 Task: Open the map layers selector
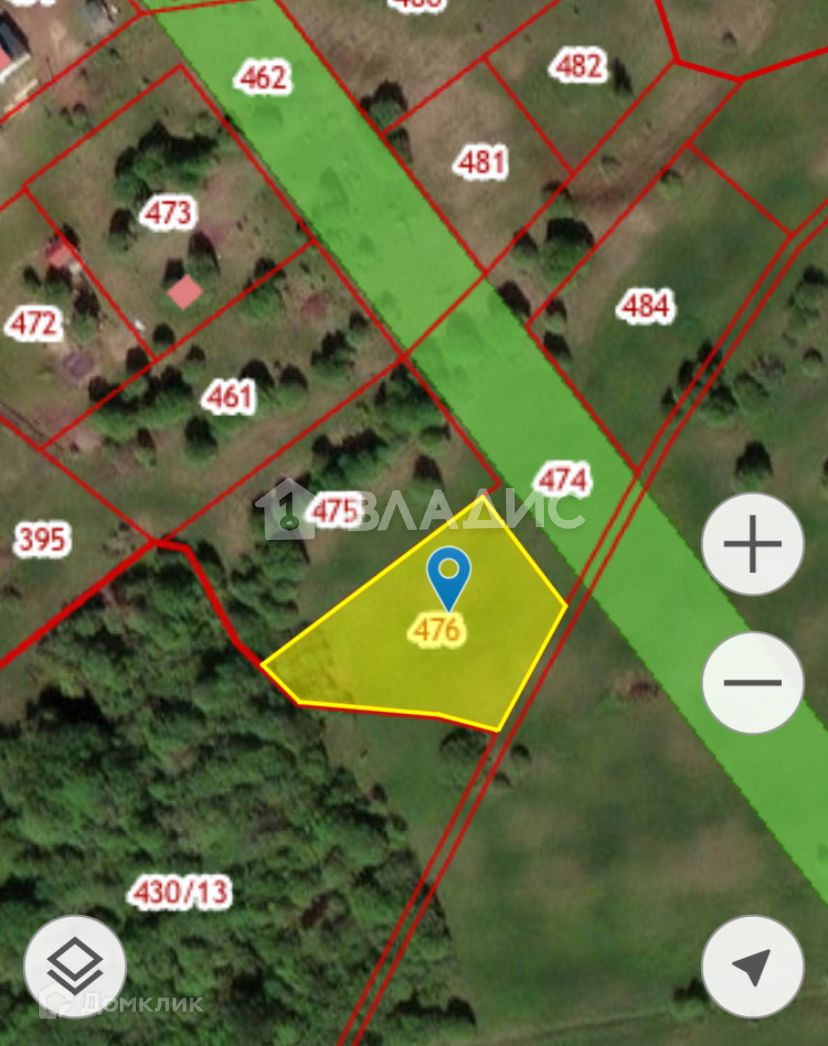pos(75,966)
